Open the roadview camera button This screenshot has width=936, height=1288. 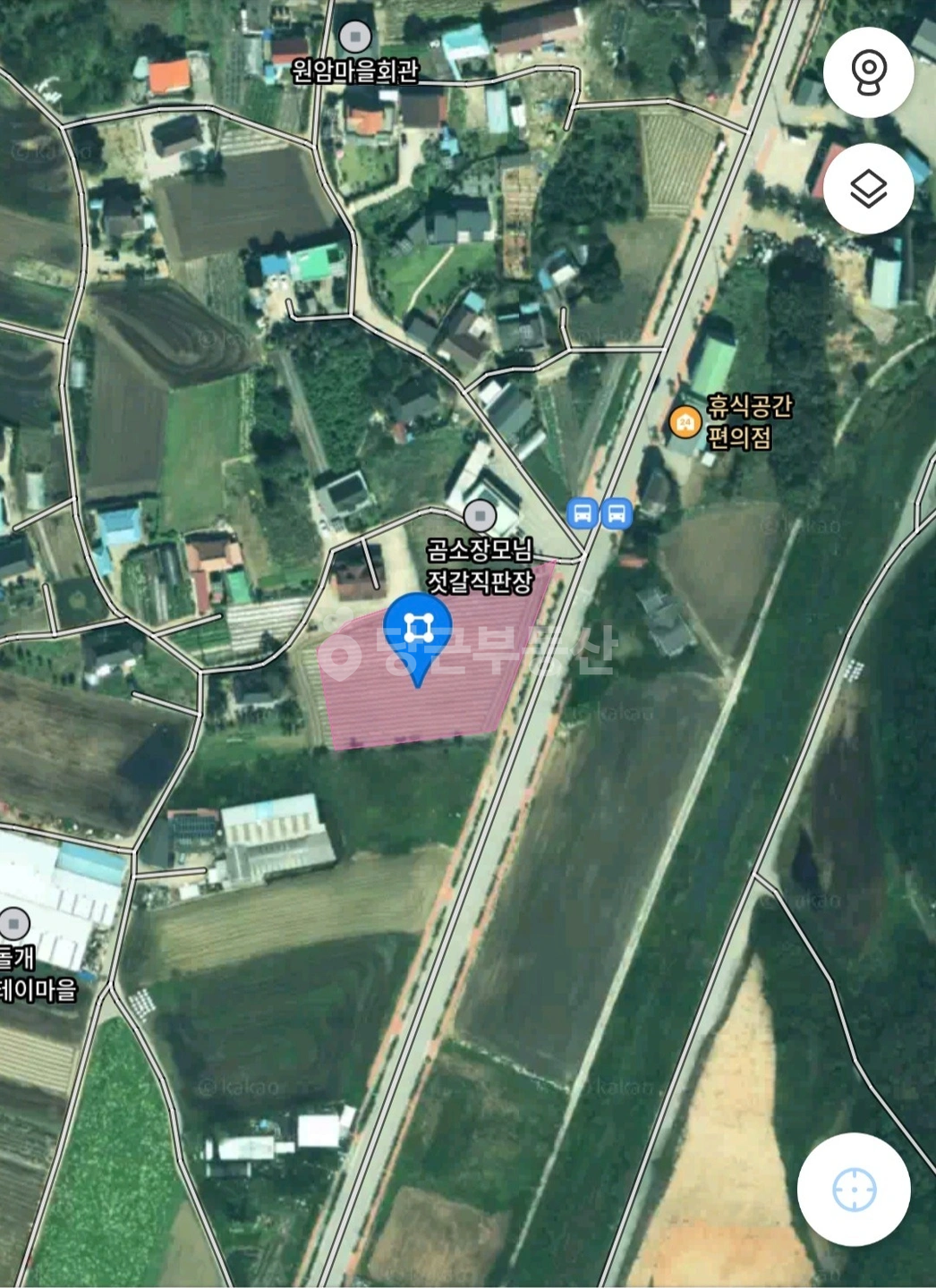click(868, 72)
